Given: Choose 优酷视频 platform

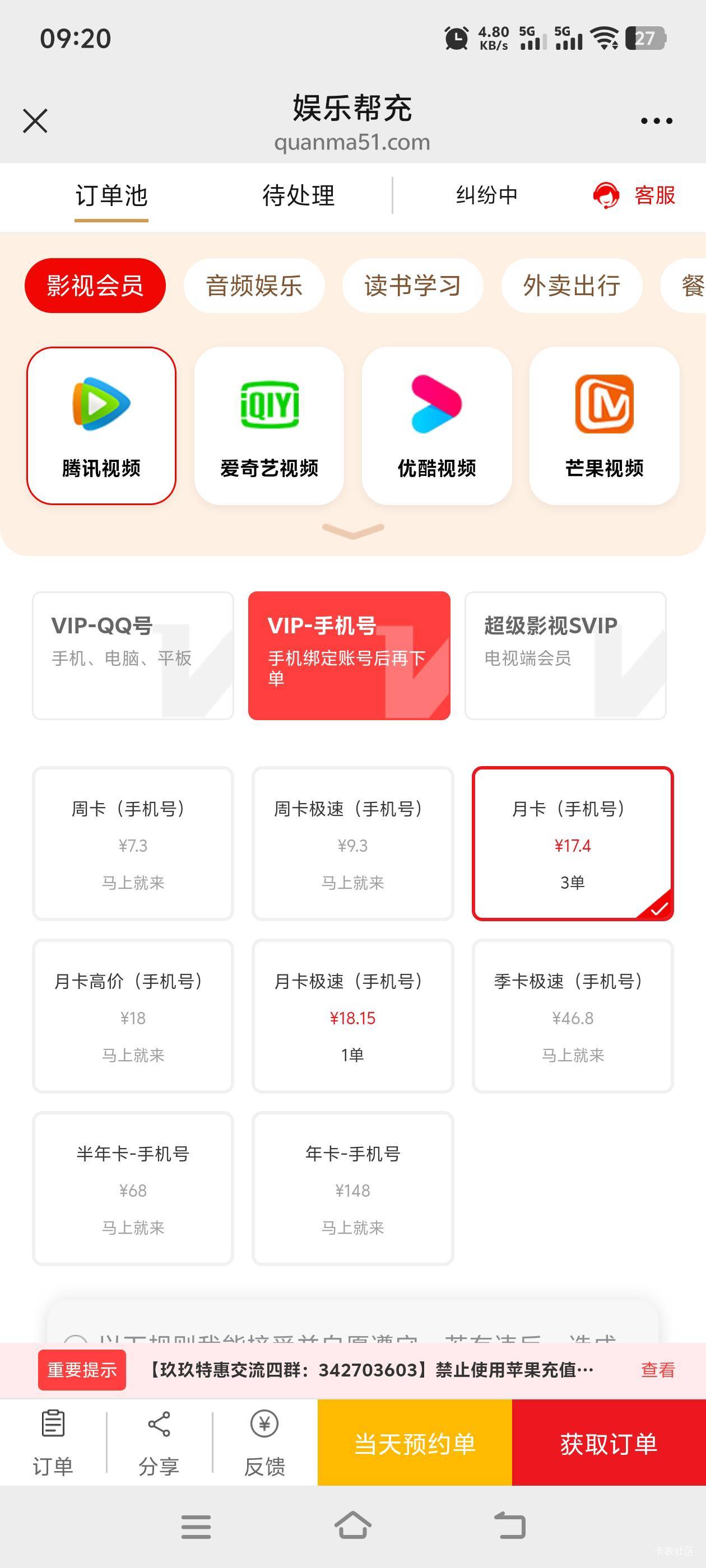Looking at the screenshot, I should [x=436, y=426].
